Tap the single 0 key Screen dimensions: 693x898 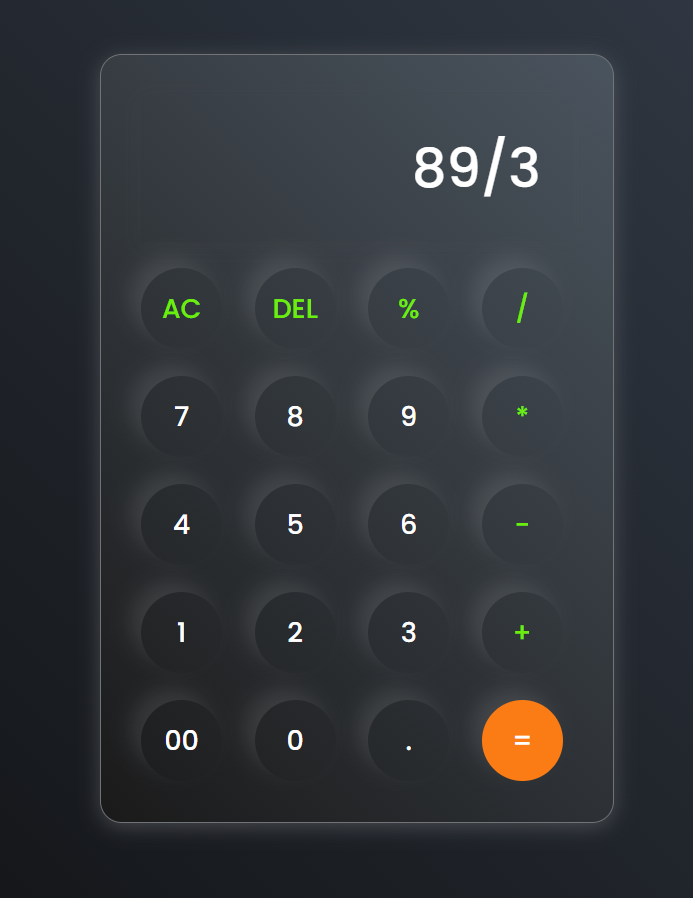point(295,741)
